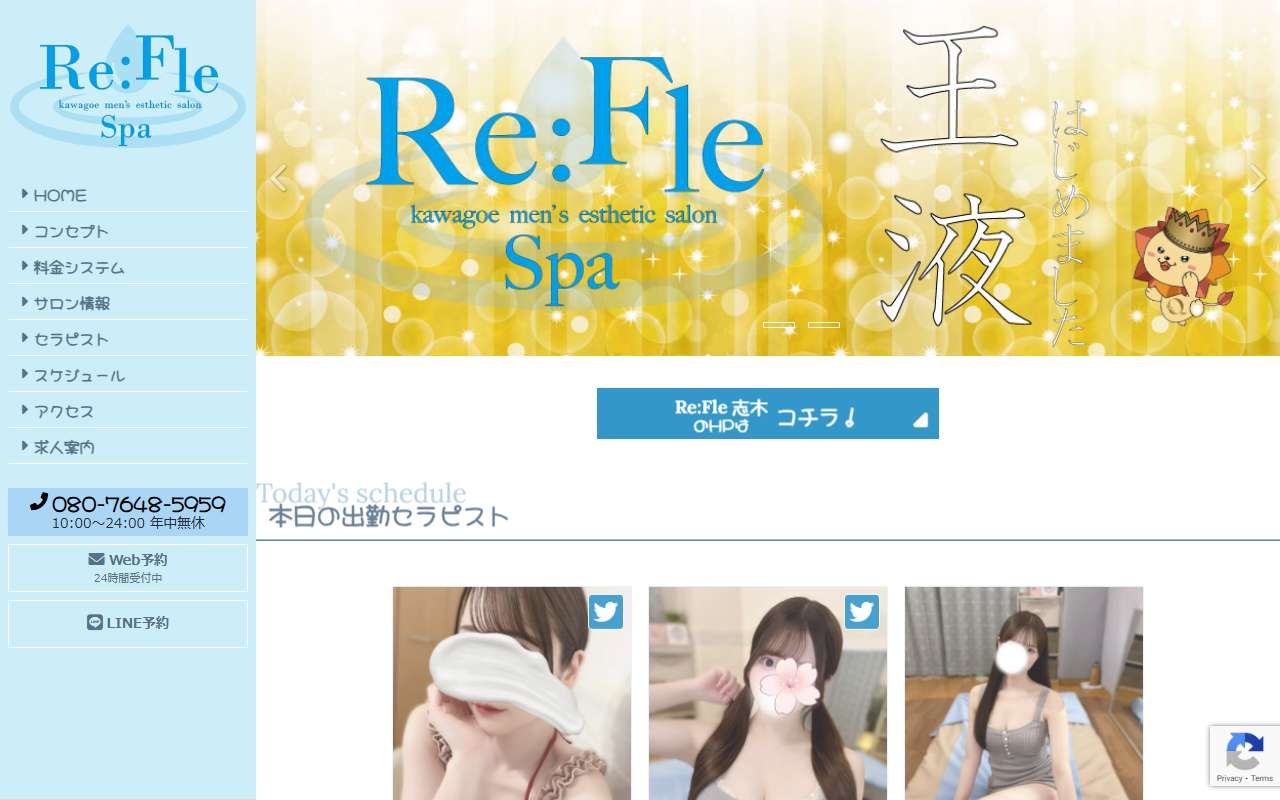Select サロン情報 from the menu
Viewport: 1280px width, 800px height.
click(x=71, y=303)
